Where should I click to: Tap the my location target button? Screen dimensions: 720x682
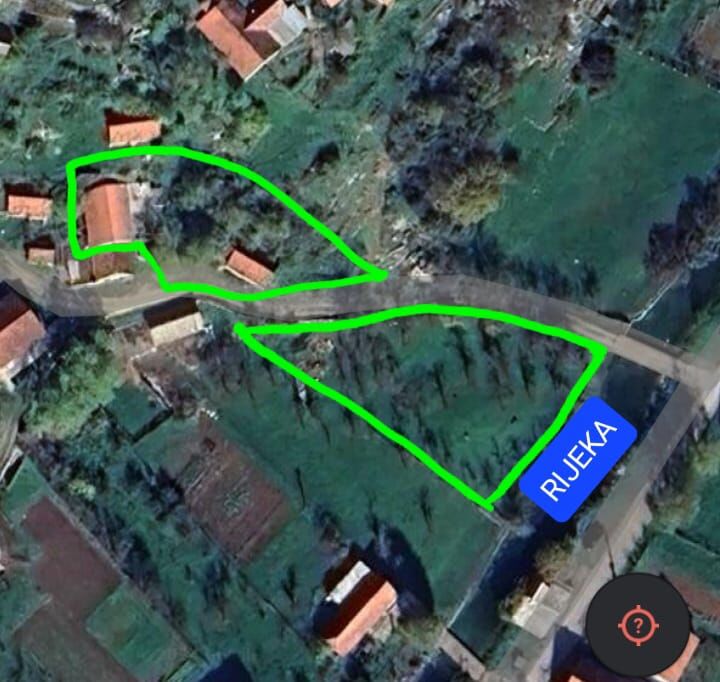[x=637, y=626]
